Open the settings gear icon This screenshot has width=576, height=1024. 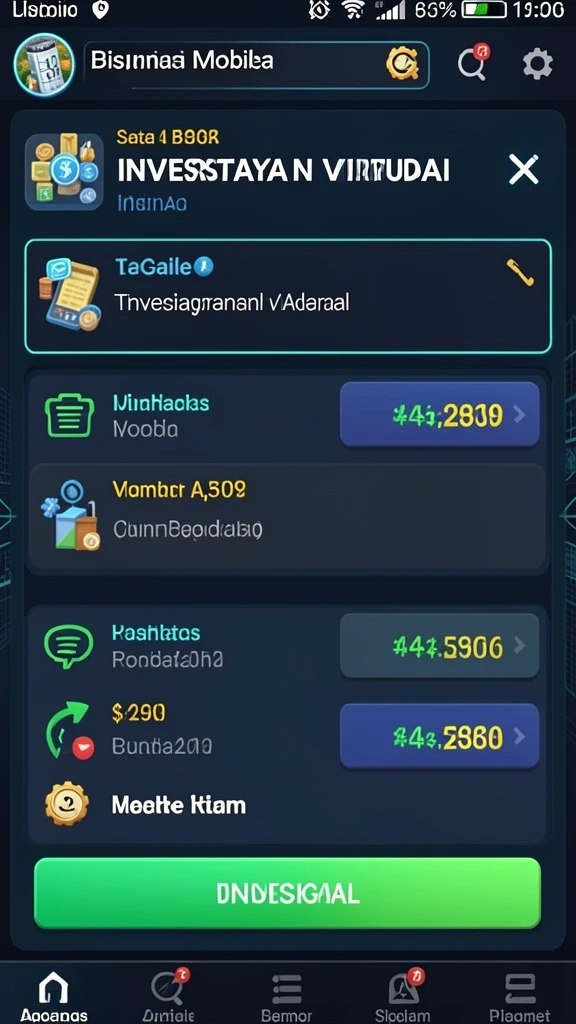coord(537,65)
